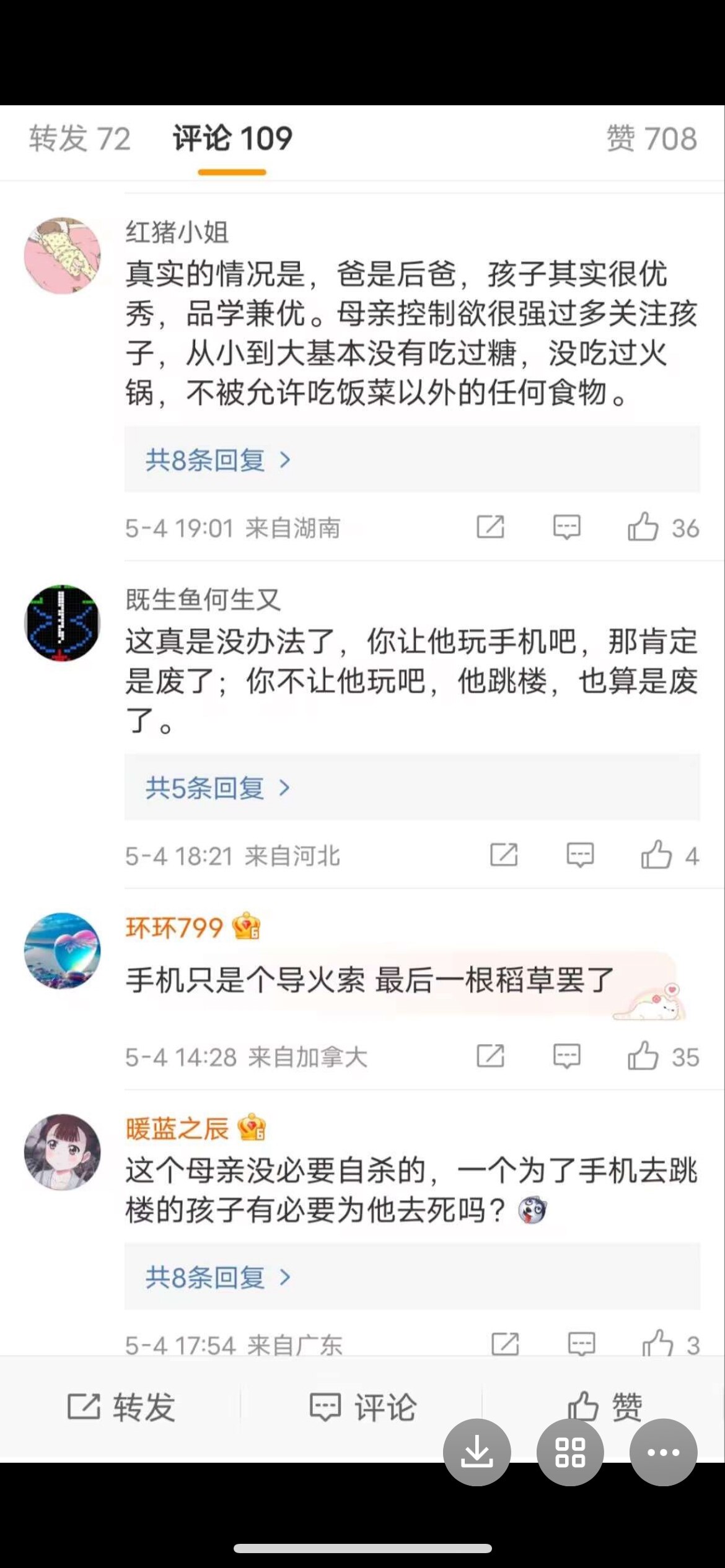This screenshot has height=1568, width=725.
Task: Open the floating more options menu
Action: coord(663,1452)
